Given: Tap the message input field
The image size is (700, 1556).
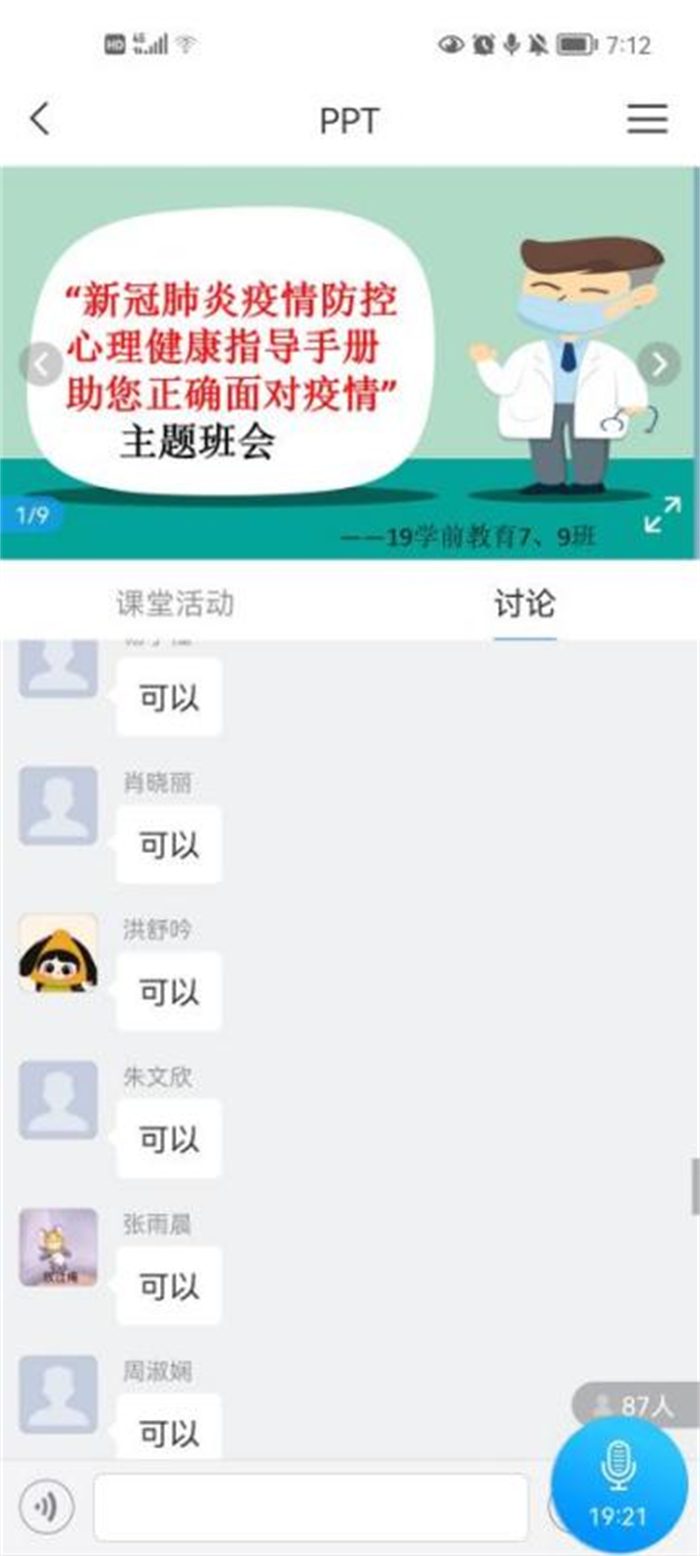Looking at the screenshot, I should click(310, 1506).
